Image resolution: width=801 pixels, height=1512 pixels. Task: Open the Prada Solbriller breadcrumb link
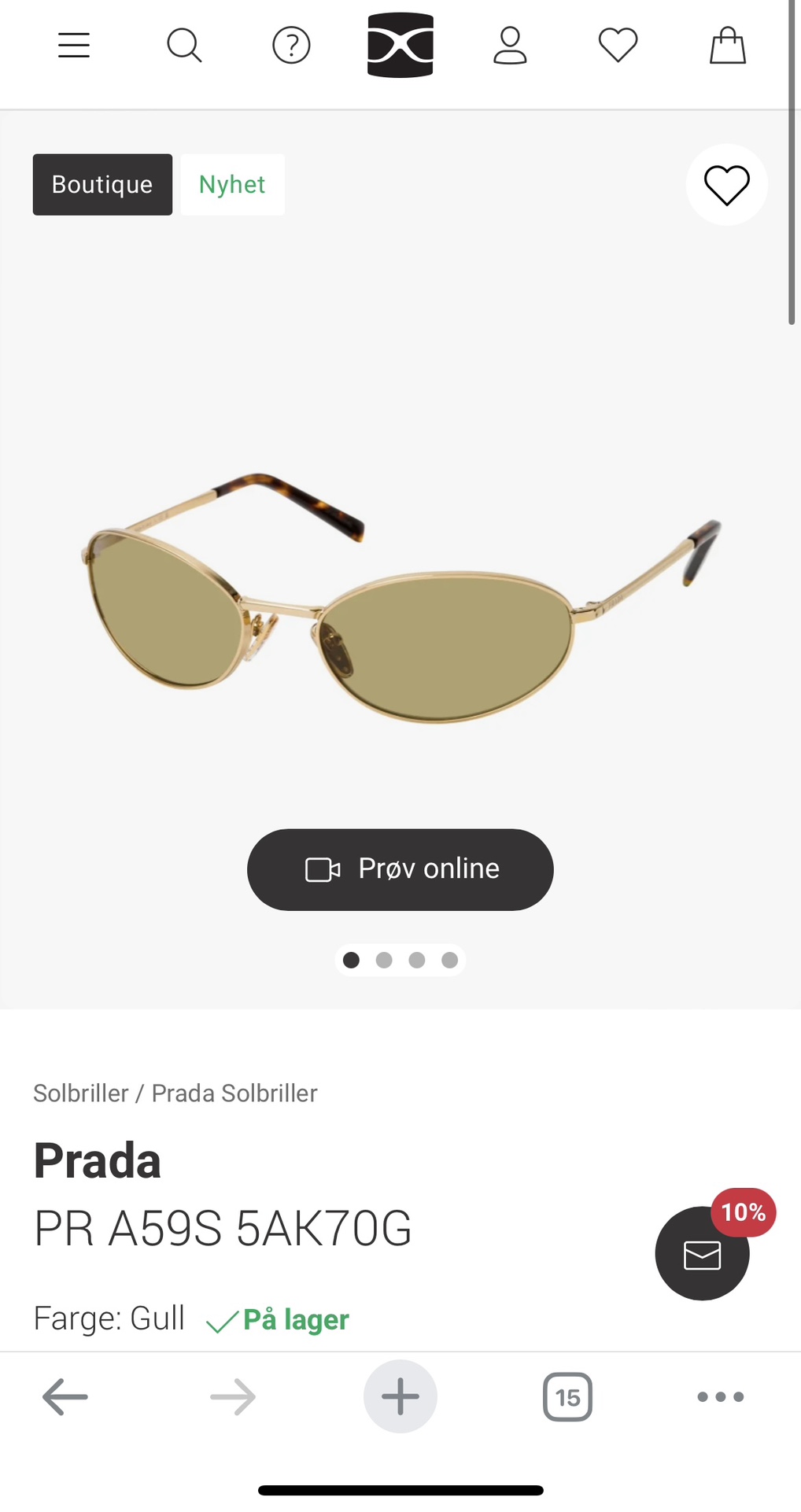(x=234, y=1093)
